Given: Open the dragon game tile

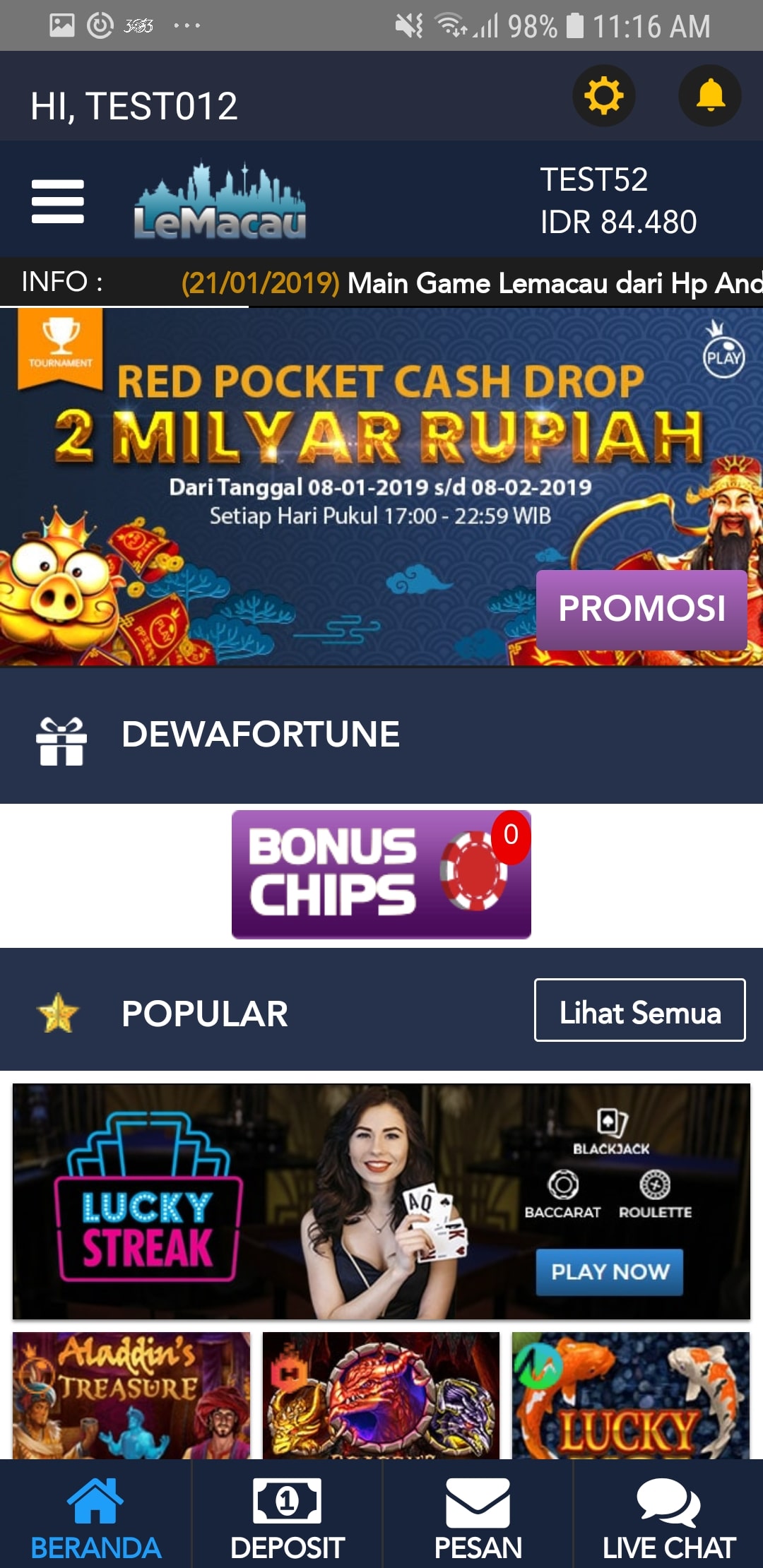Looking at the screenshot, I should 381,1395.
